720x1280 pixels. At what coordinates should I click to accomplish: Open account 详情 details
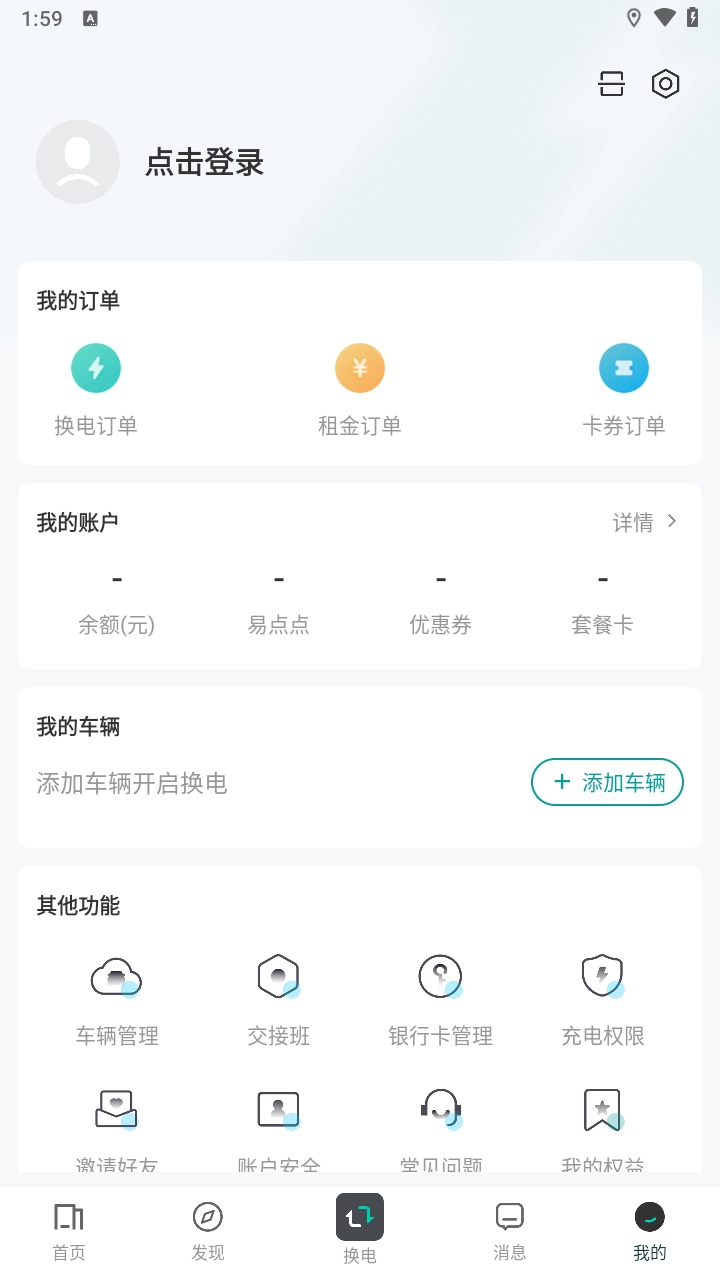[645, 522]
